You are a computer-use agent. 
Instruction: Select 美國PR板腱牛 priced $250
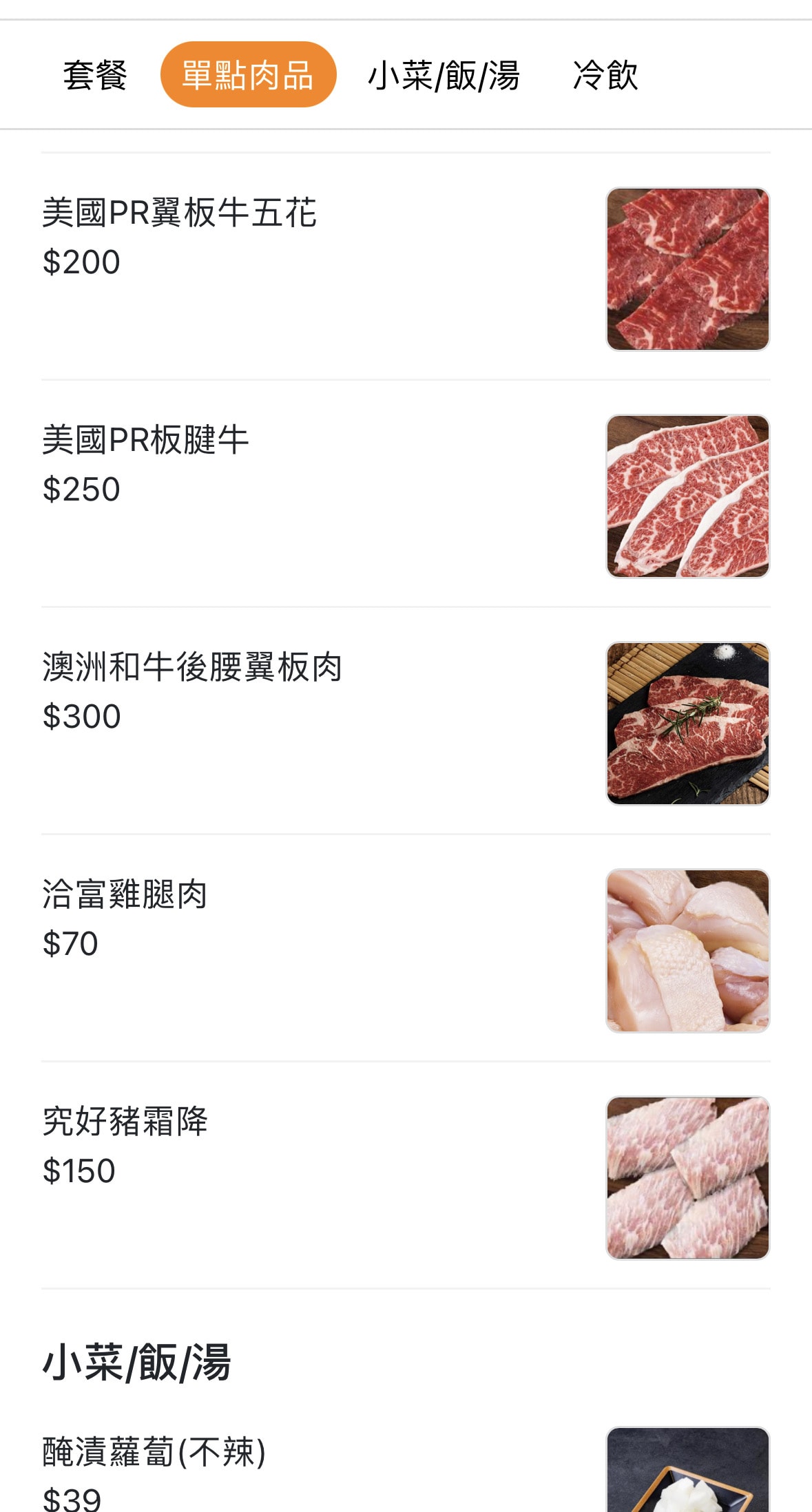click(145, 440)
